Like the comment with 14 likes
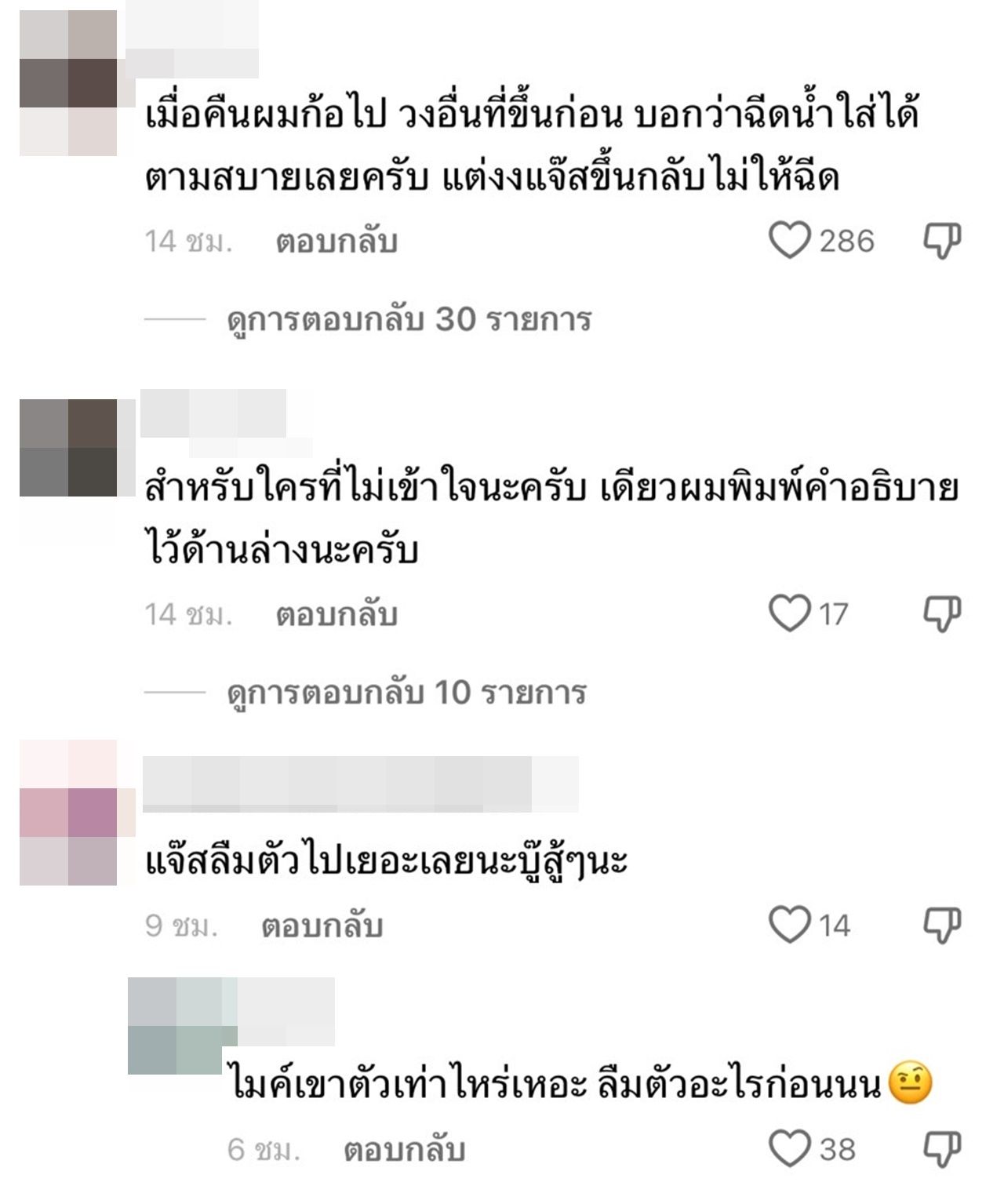 pyautogui.click(x=788, y=925)
